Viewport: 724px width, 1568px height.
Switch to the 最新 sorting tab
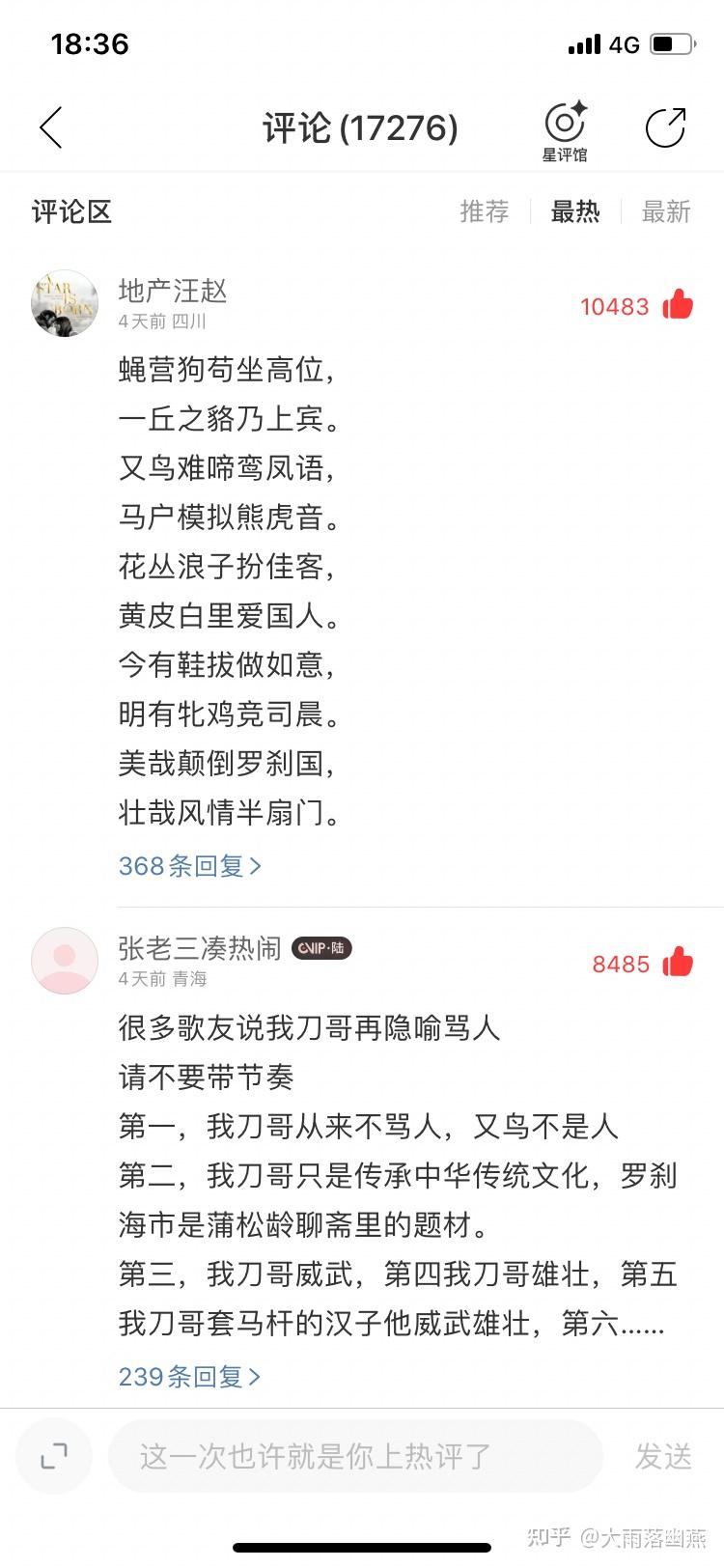[666, 211]
